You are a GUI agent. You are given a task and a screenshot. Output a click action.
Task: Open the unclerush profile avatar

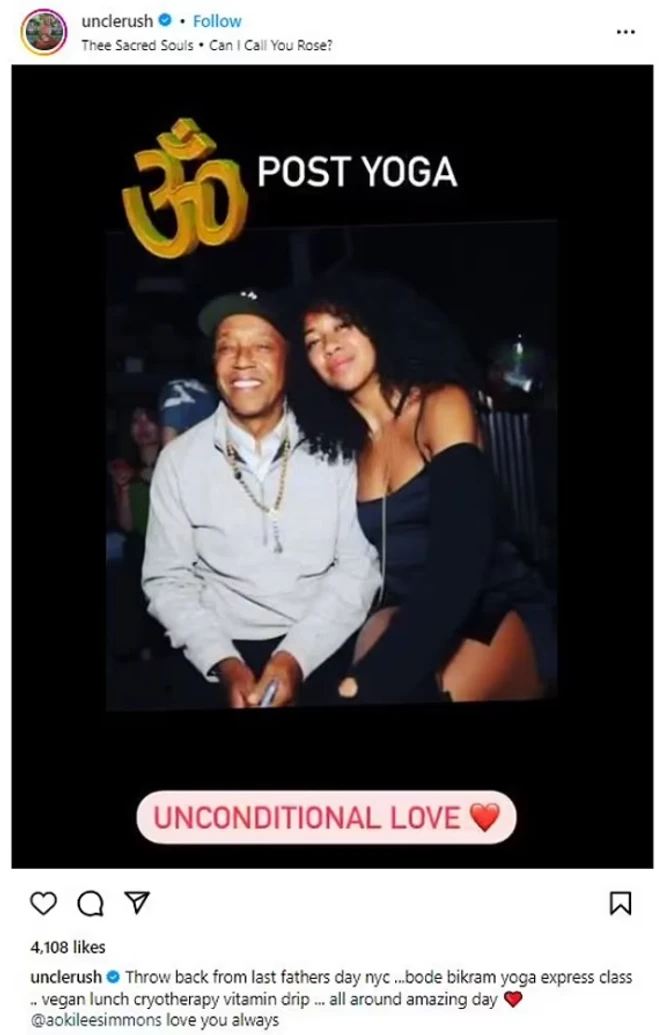(x=44, y=32)
